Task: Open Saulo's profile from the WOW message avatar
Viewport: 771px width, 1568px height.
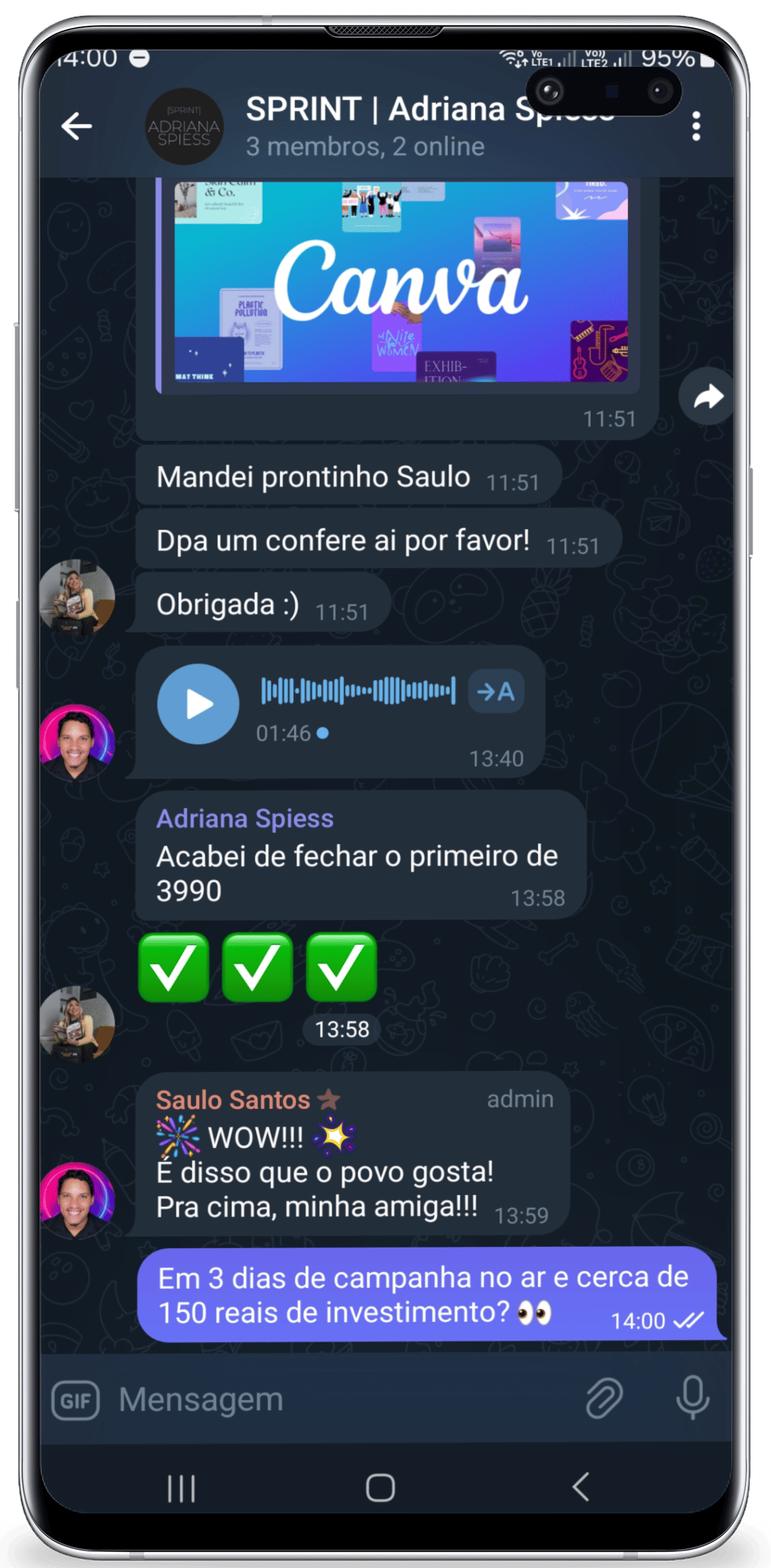Action: pos(77,1200)
